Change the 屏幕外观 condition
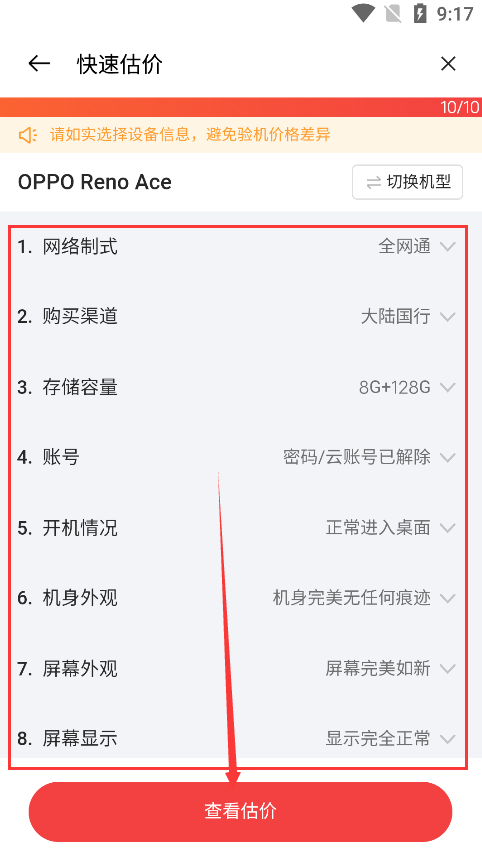The width and height of the screenshot is (482, 862). pyautogui.click(x=237, y=668)
